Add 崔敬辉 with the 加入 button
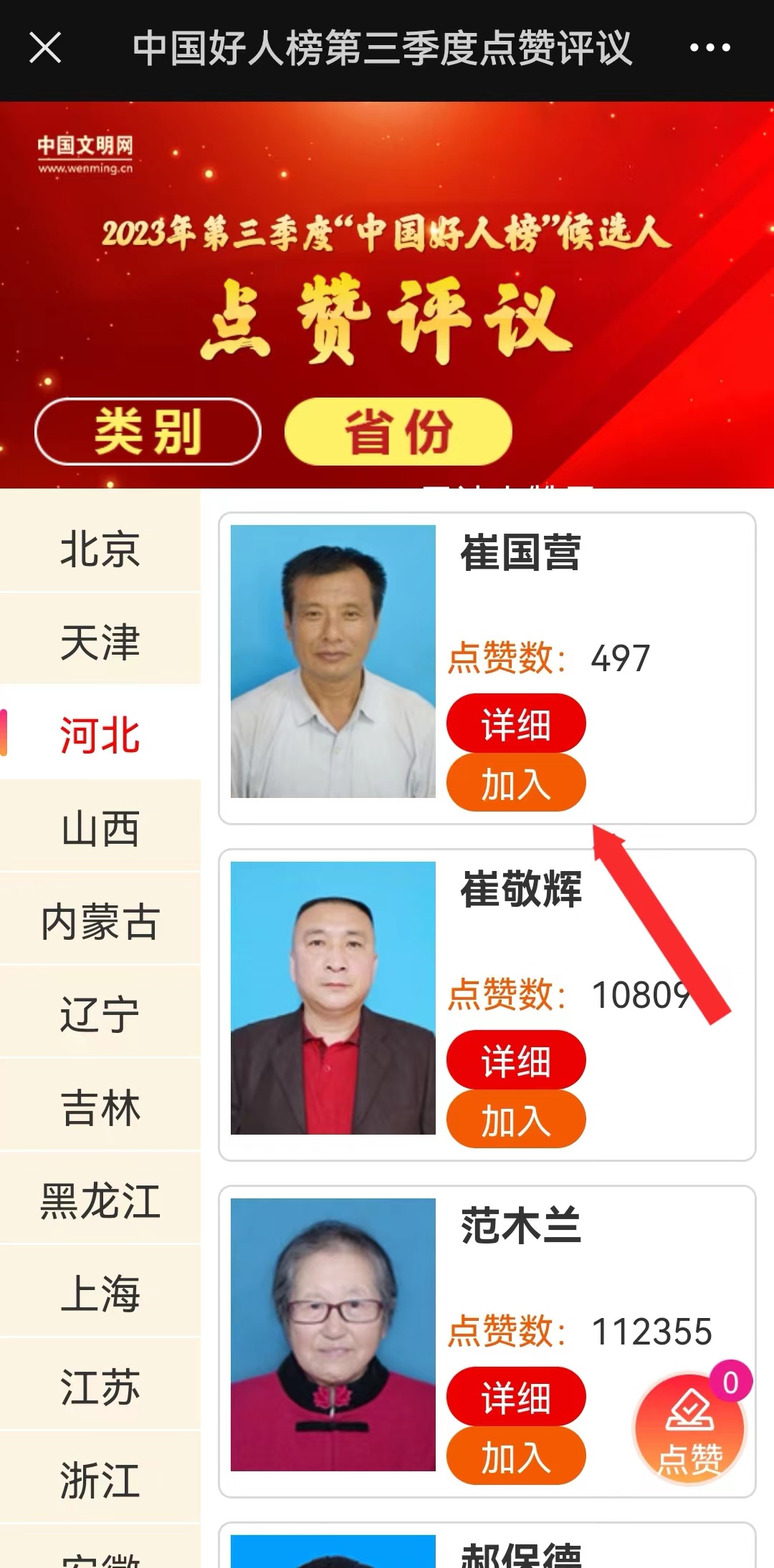774x1568 pixels. click(516, 1120)
